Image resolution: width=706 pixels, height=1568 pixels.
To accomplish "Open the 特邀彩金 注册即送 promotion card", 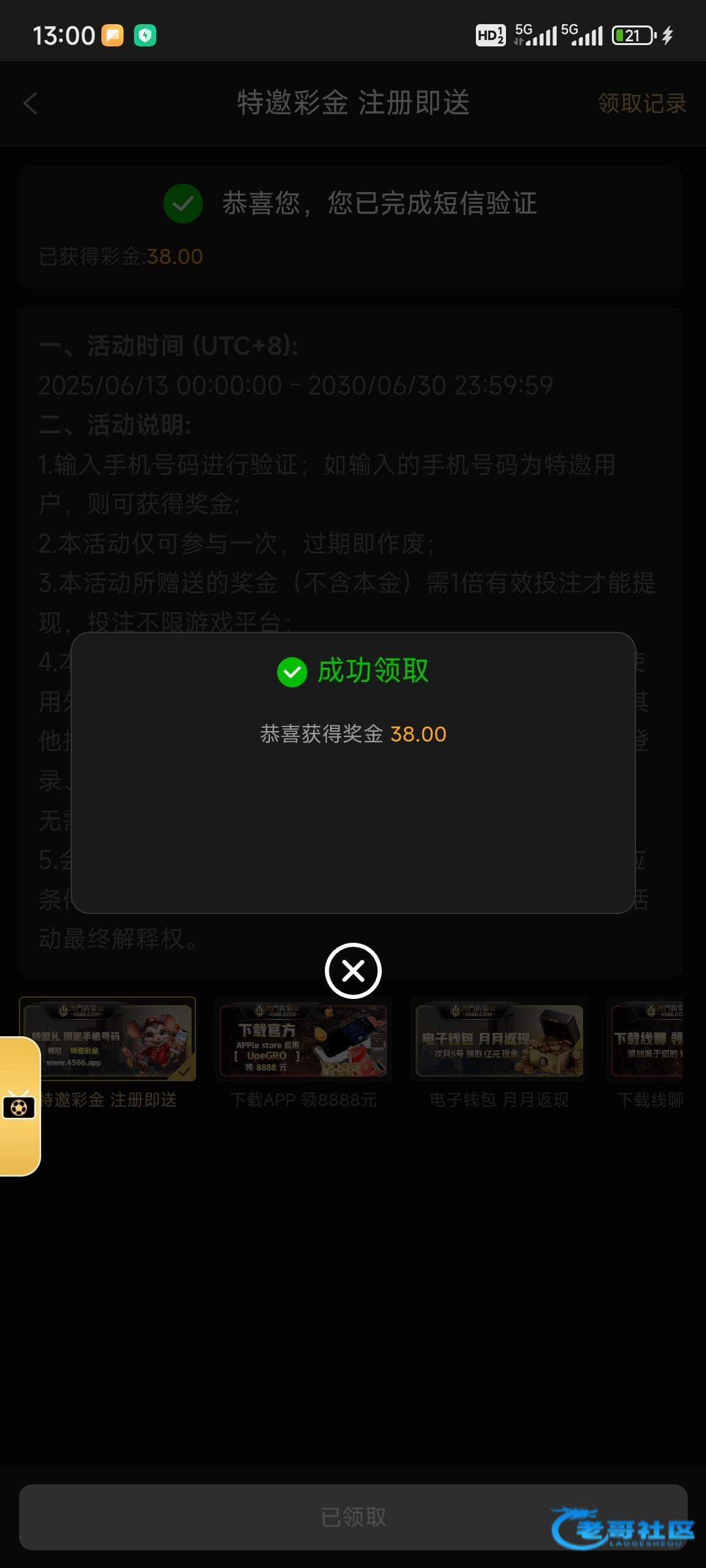I will [108, 1040].
